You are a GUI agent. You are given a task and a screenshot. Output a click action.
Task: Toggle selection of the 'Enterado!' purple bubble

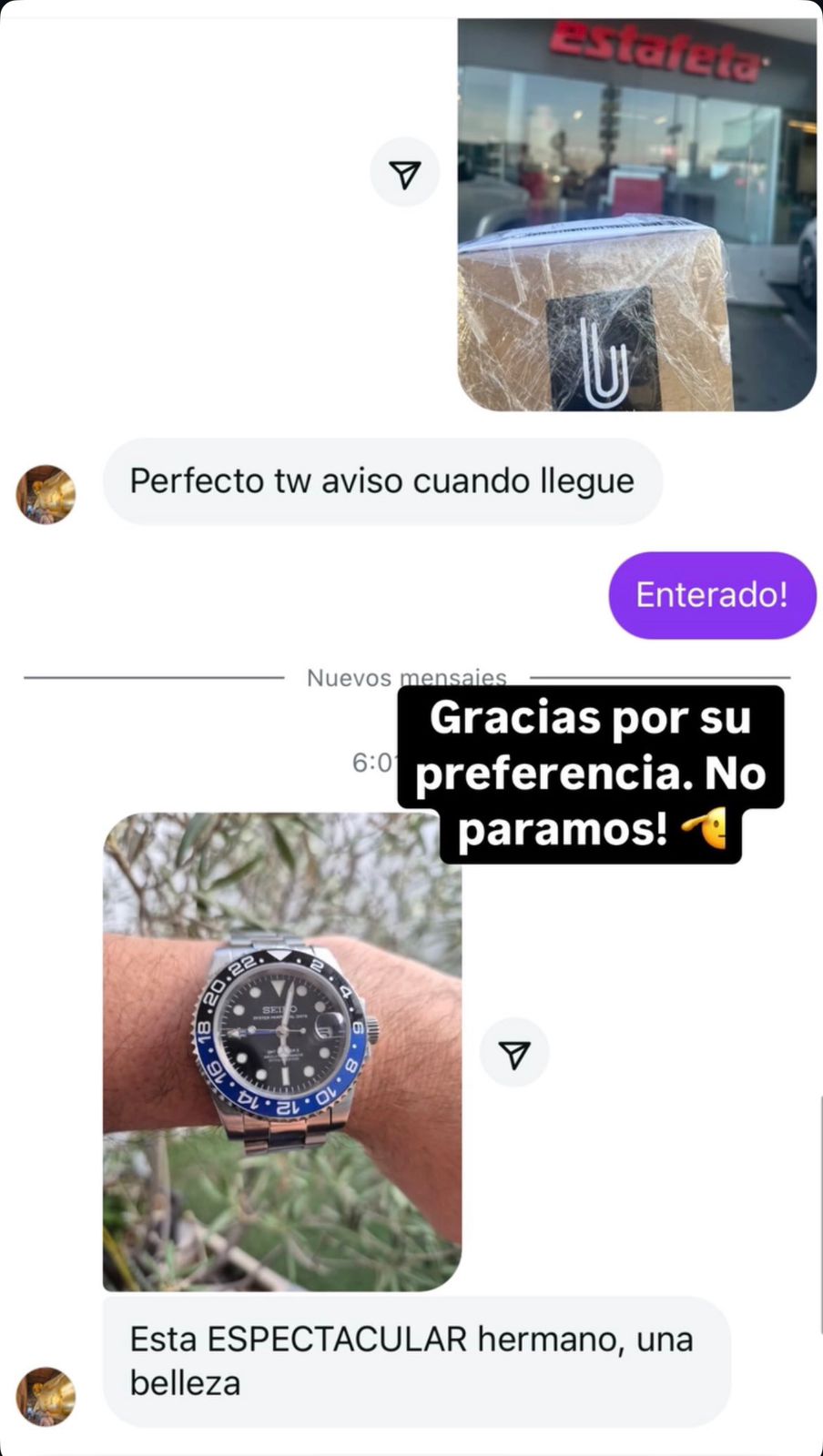(x=712, y=594)
